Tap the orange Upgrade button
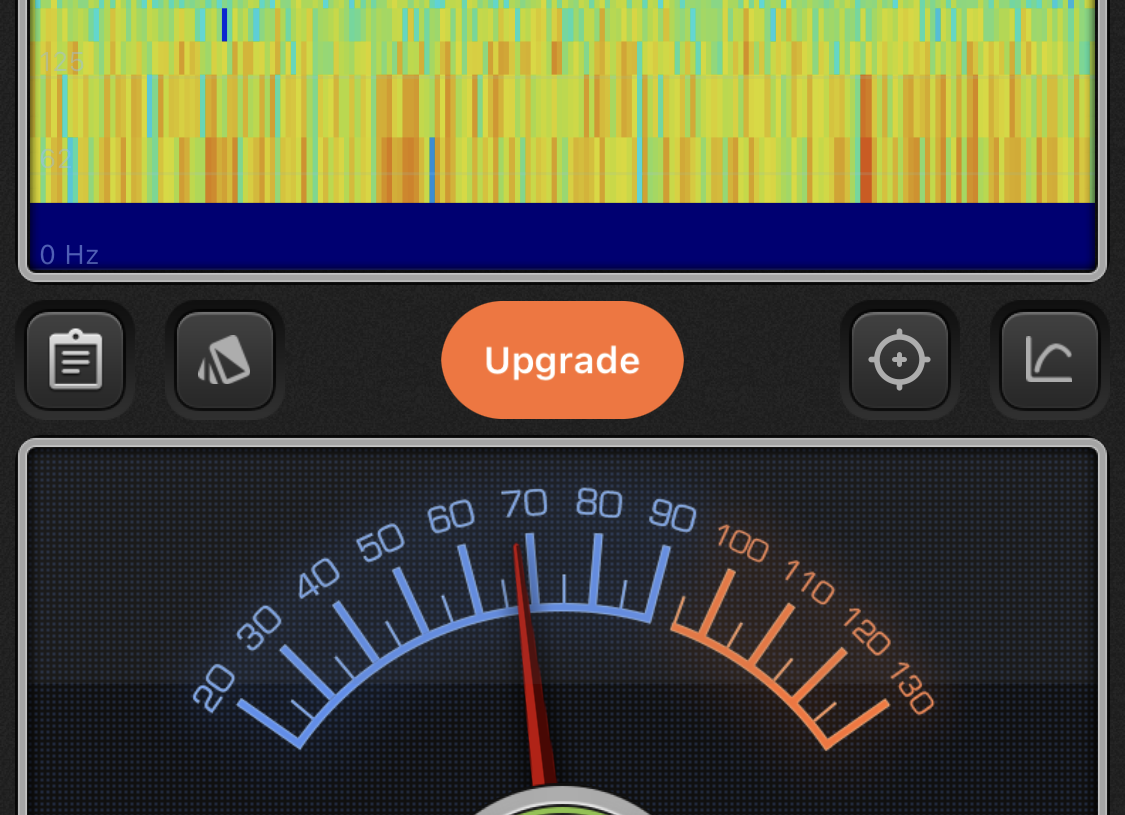The height and width of the screenshot is (815, 1125). coord(562,360)
